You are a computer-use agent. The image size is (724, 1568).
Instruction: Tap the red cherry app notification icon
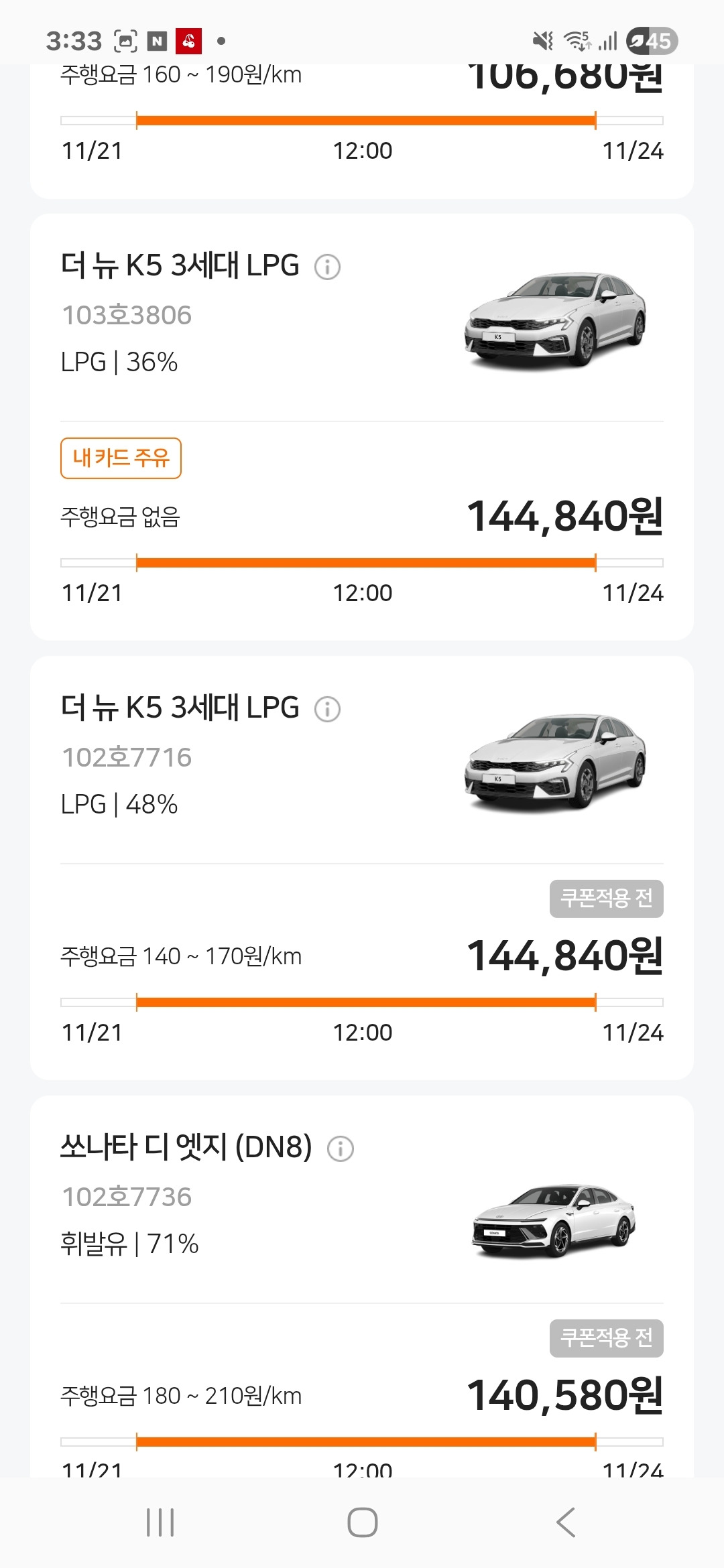pos(190,40)
